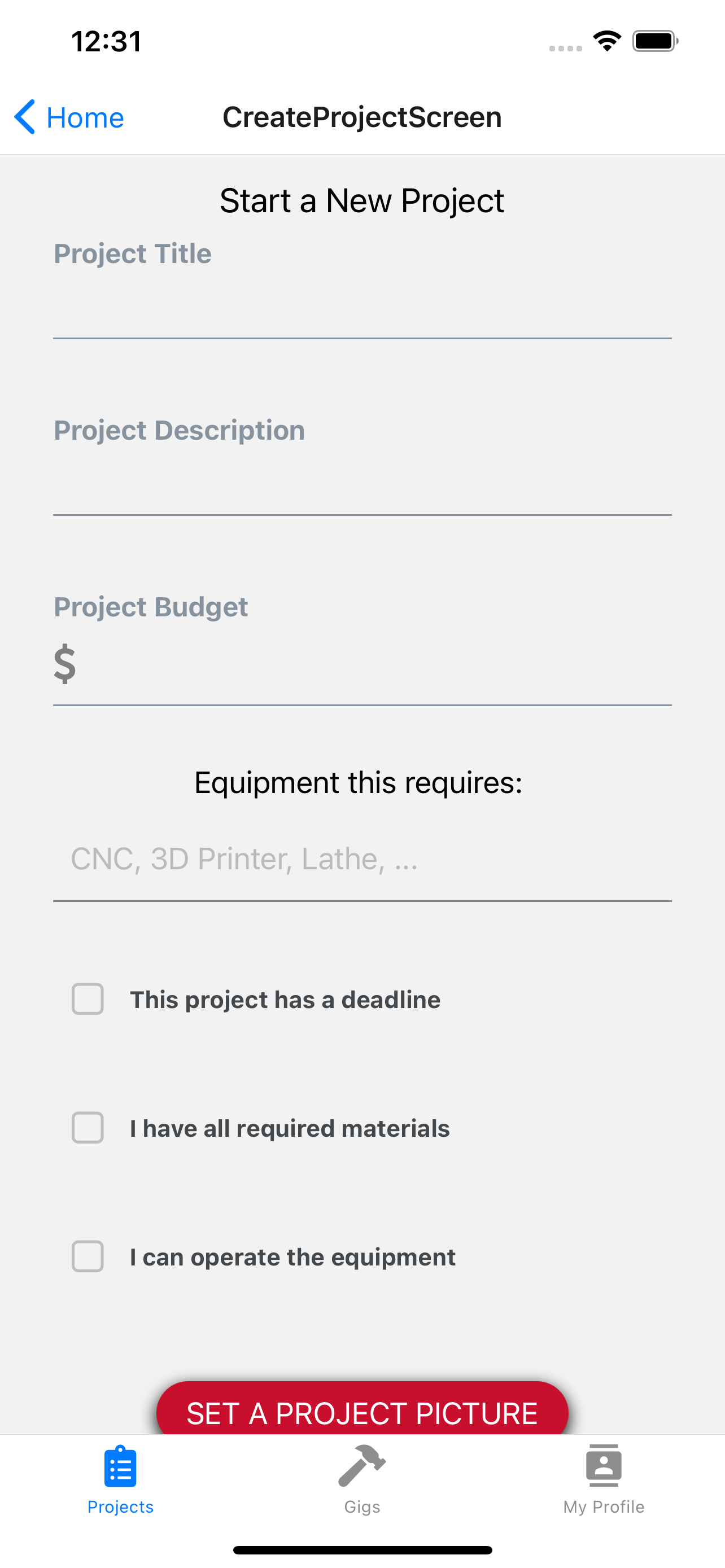725x1568 pixels.
Task: Tick "I have all required materials"
Action: (x=88, y=1128)
